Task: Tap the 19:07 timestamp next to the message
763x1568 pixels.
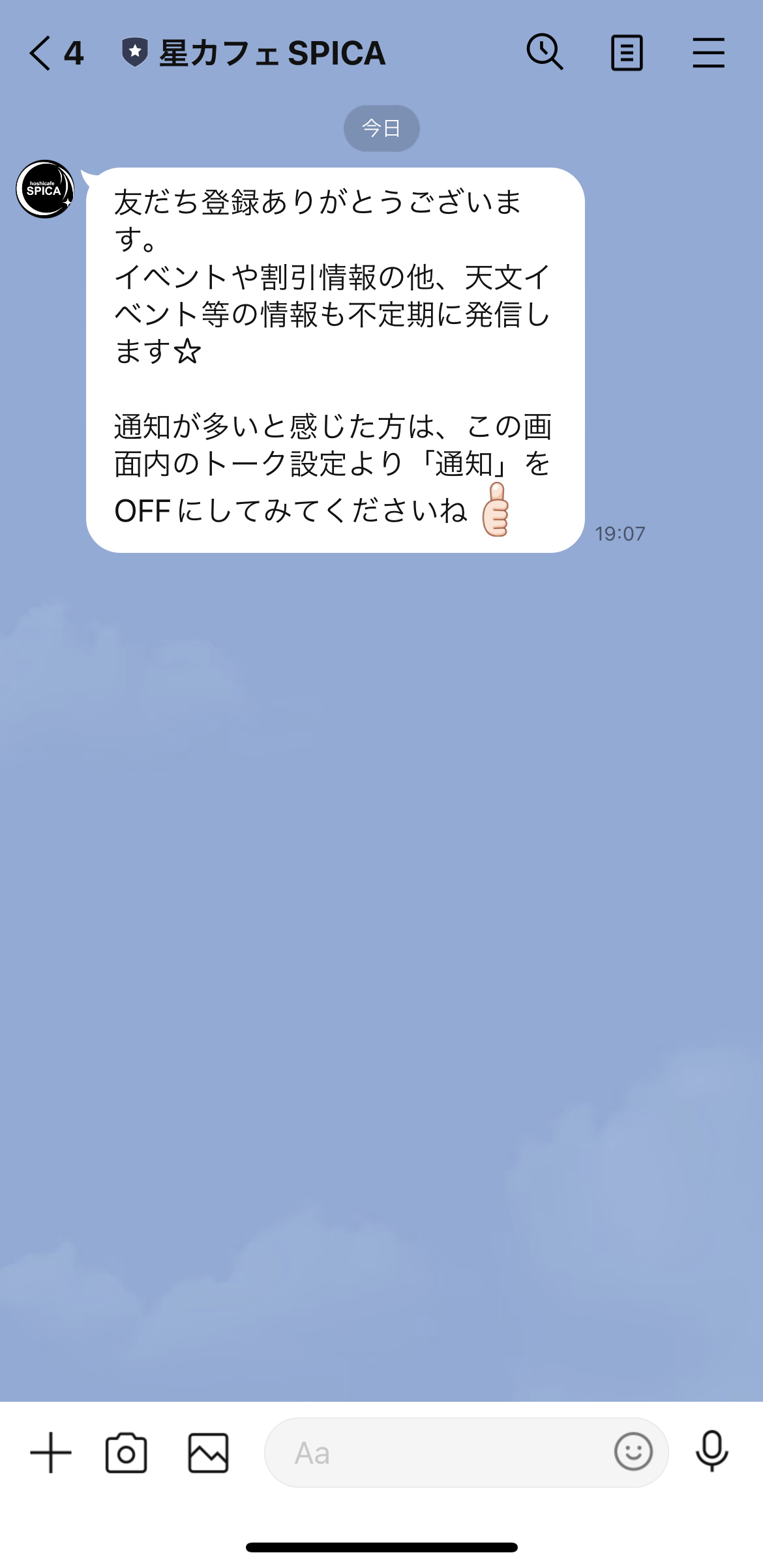Action: tap(620, 533)
